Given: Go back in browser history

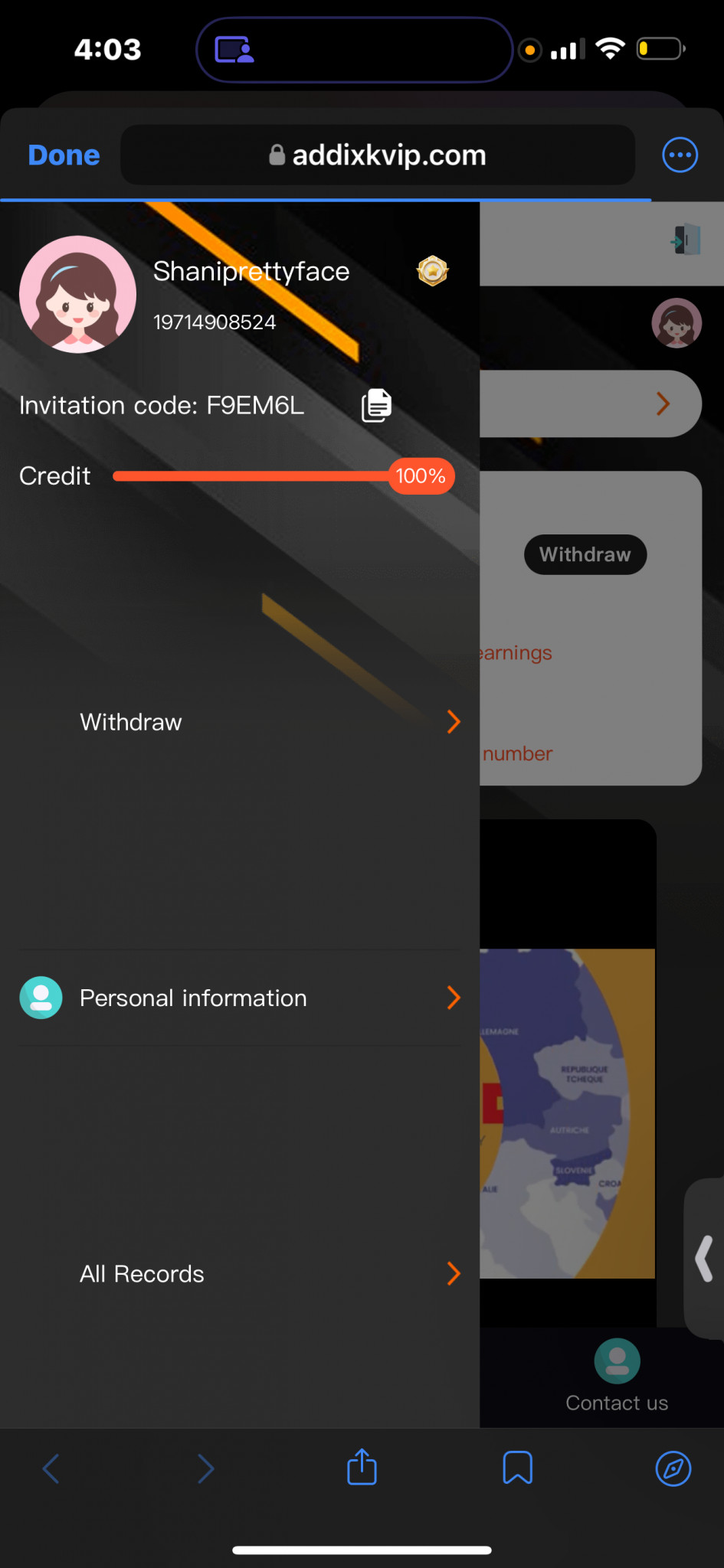Looking at the screenshot, I should [51, 1468].
